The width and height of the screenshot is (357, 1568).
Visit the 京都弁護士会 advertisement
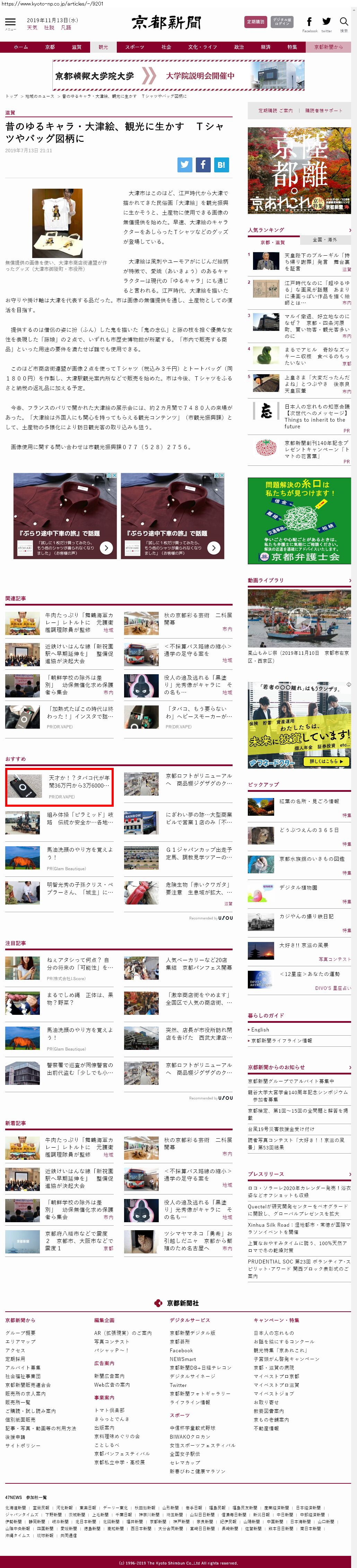(299, 521)
